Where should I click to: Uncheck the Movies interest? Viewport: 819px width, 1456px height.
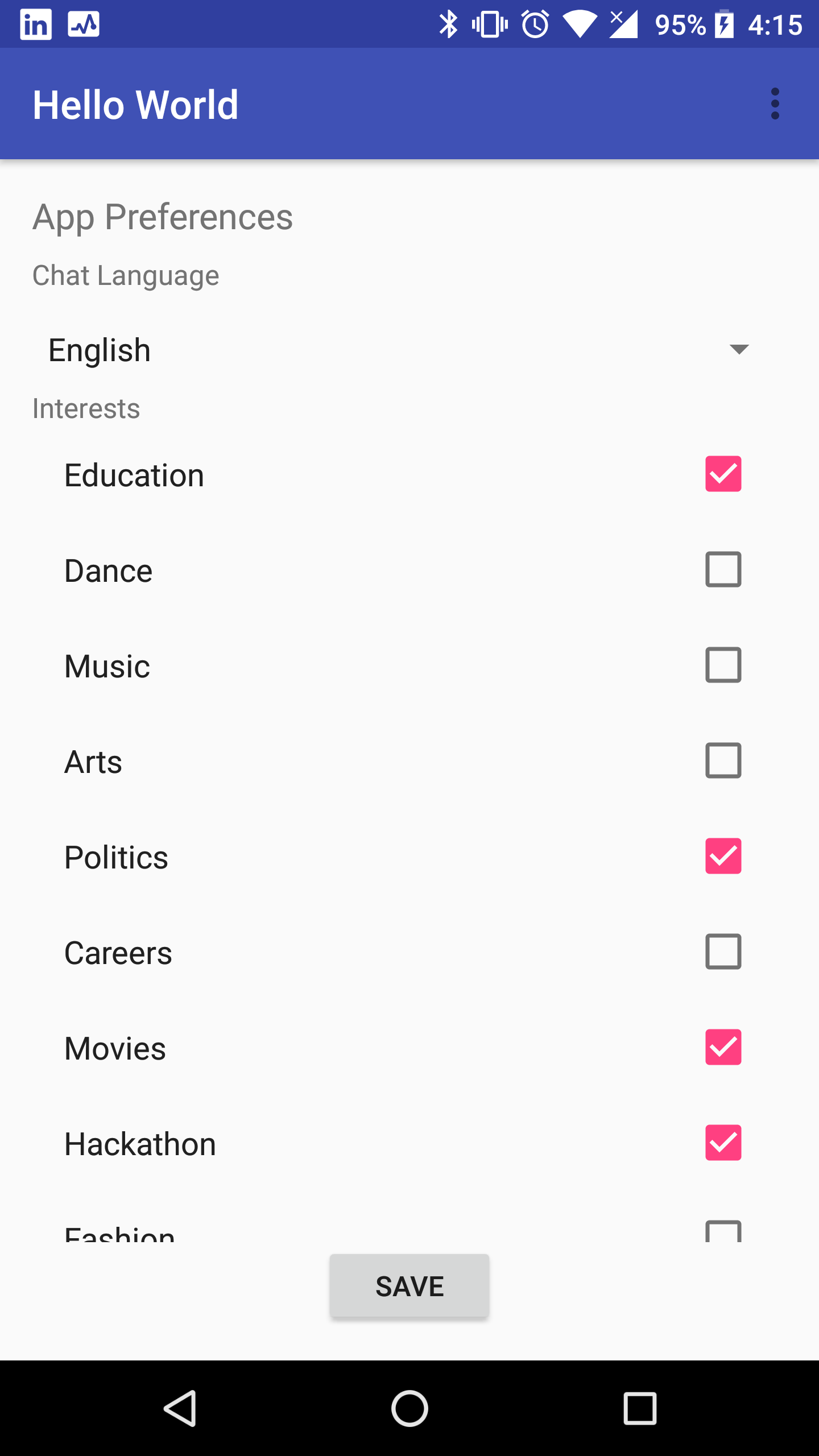click(723, 1047)
